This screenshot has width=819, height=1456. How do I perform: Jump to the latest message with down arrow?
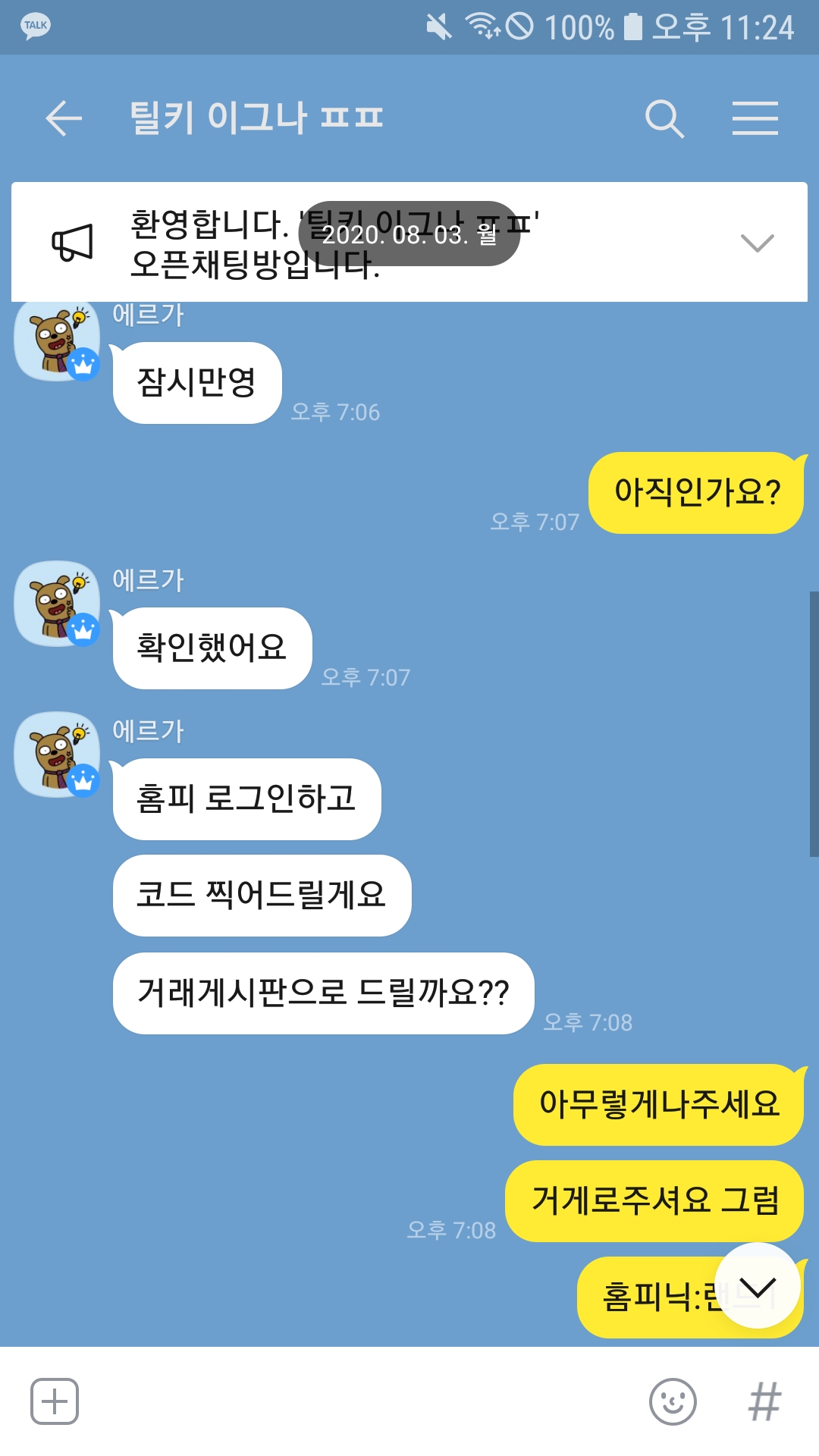coord(758,1286)
